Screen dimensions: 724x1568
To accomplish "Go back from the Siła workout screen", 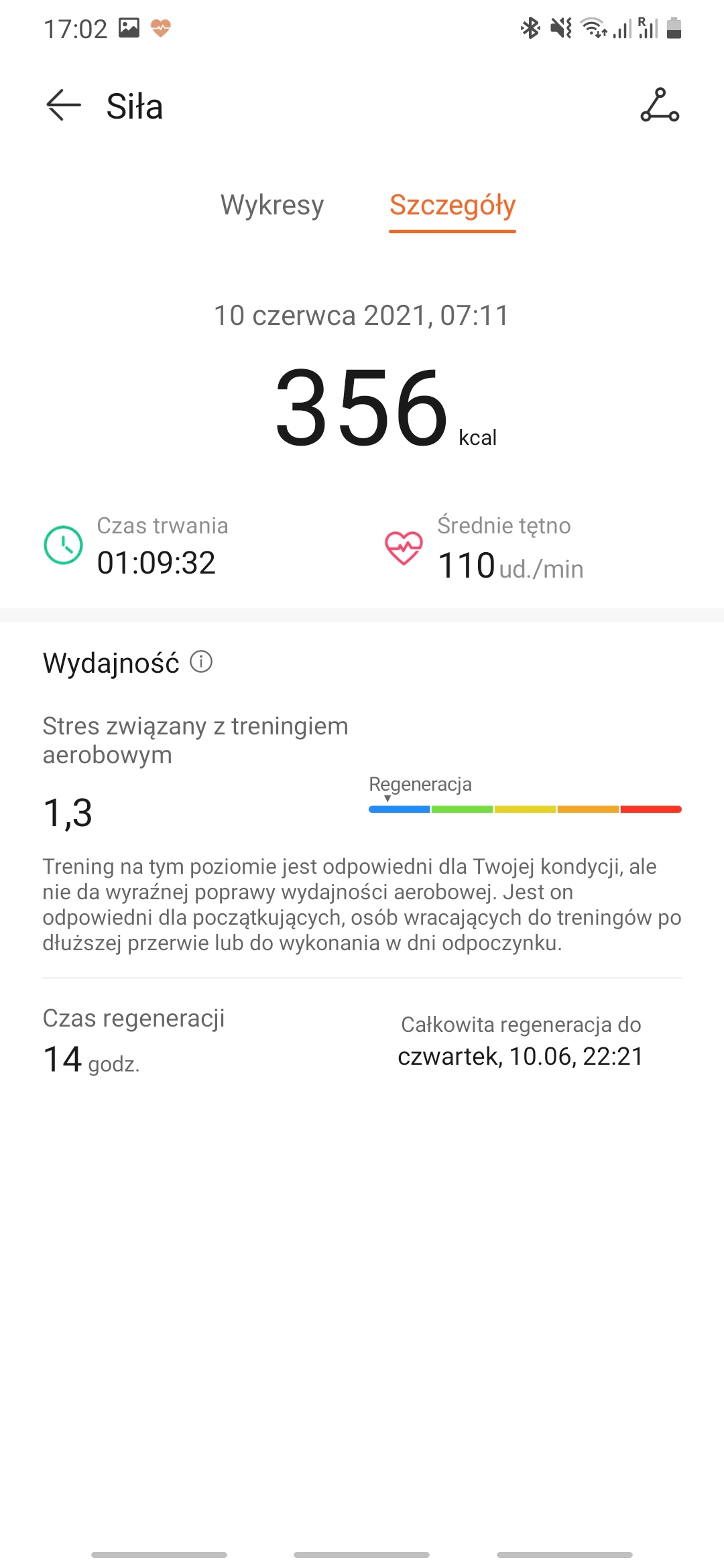I will [x=64, y=105].
